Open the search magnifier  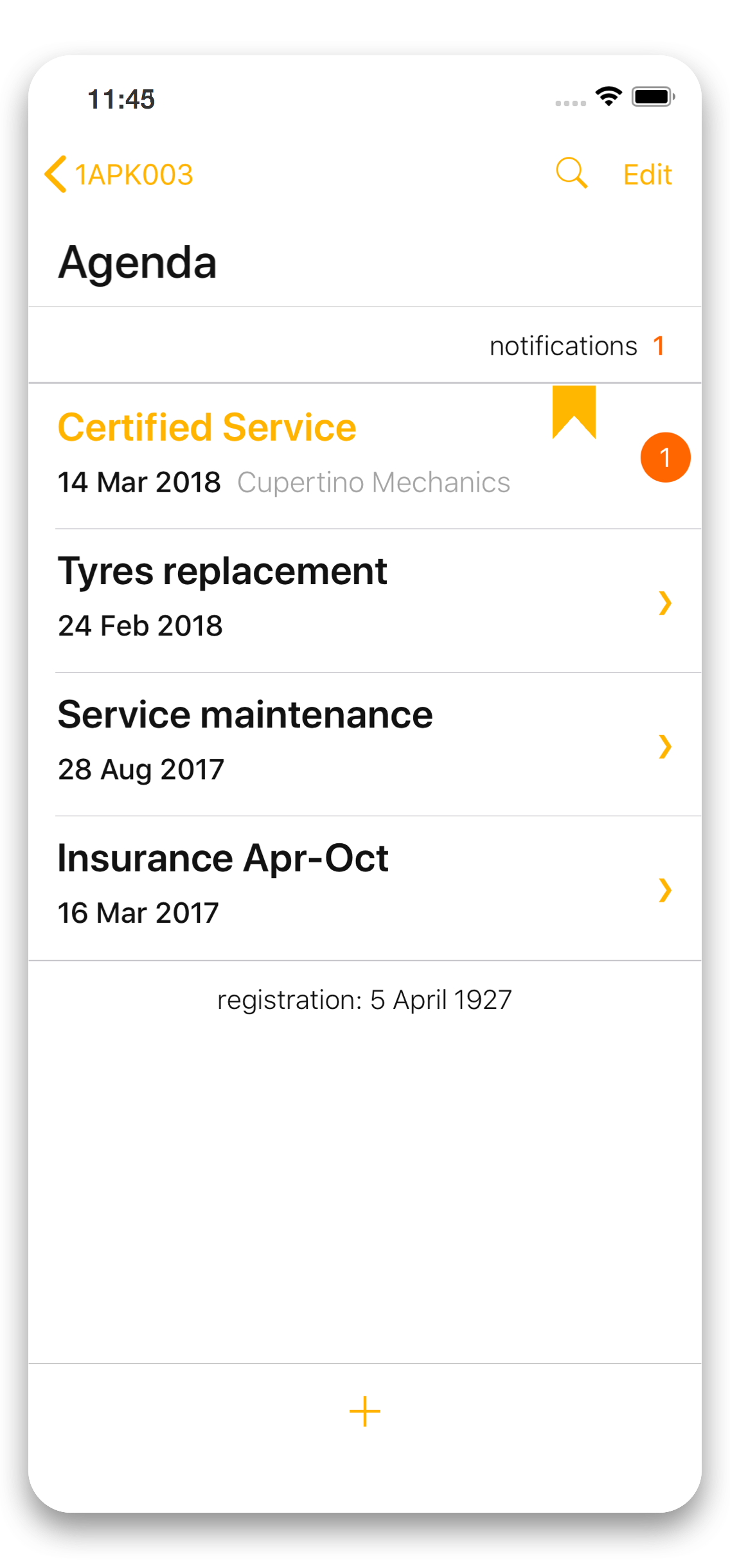[571, 174]
